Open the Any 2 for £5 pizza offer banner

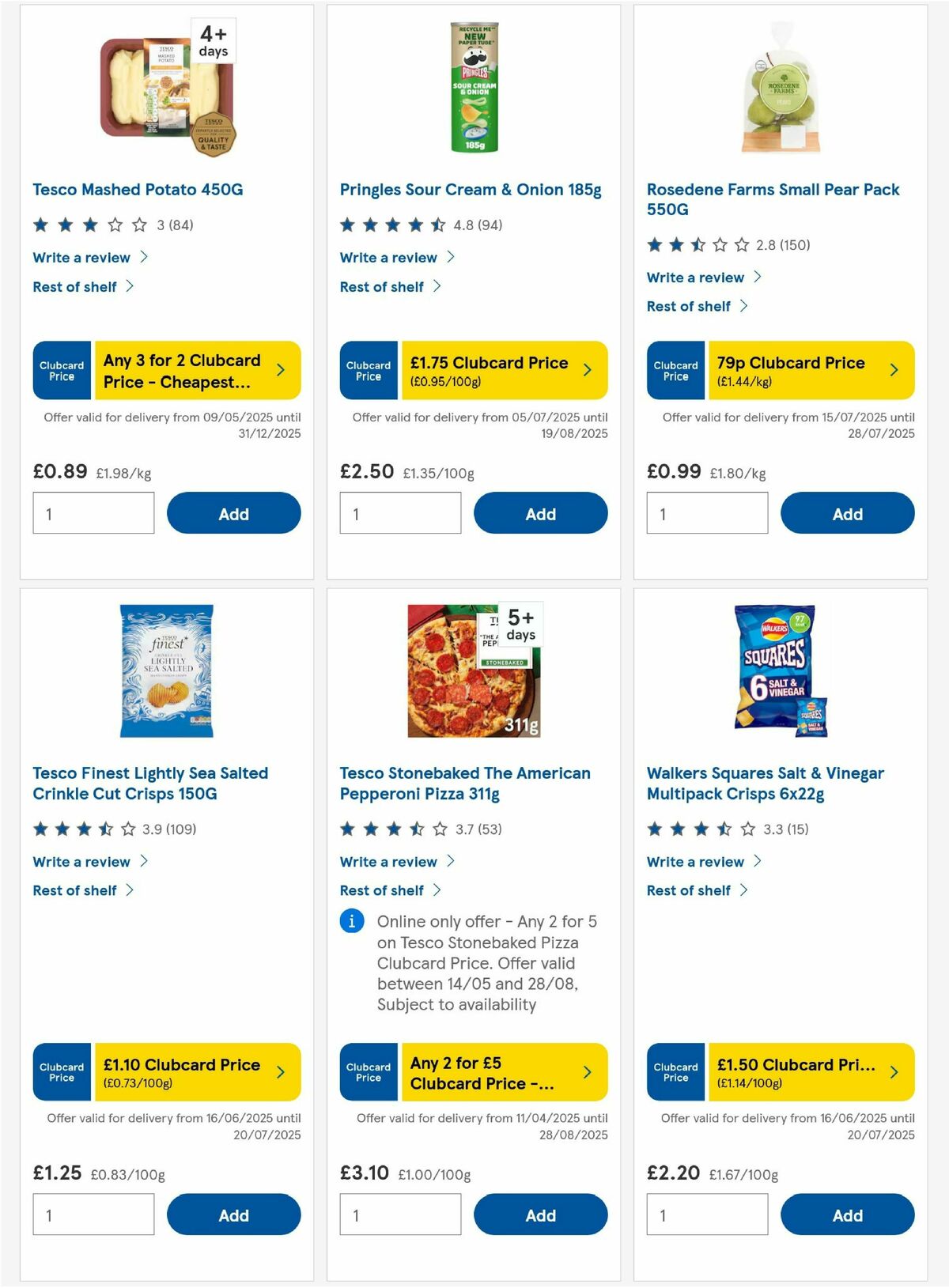pyautogui.click(x=497, y=1071)
